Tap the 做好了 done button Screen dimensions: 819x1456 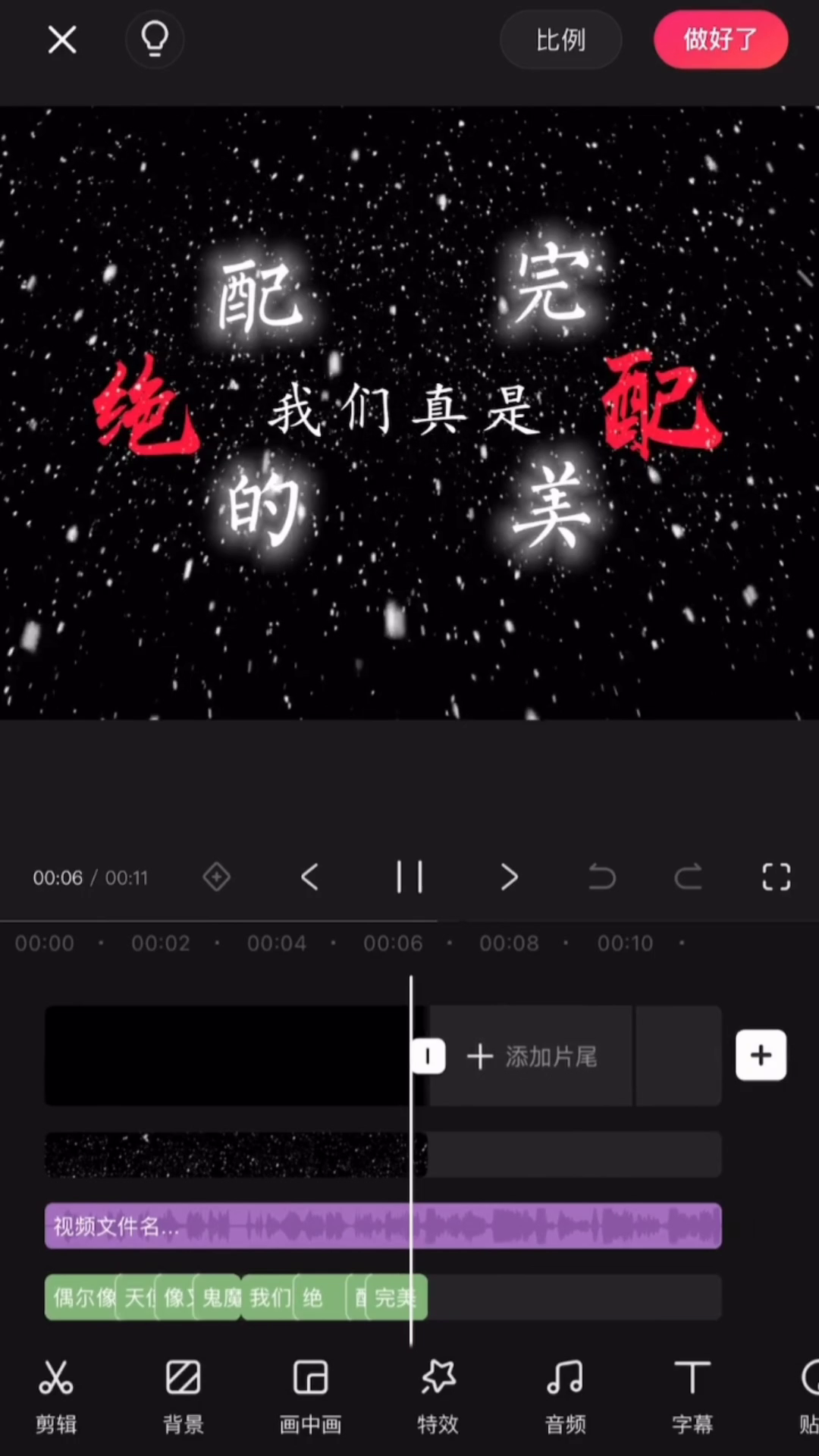pos(720,39)
